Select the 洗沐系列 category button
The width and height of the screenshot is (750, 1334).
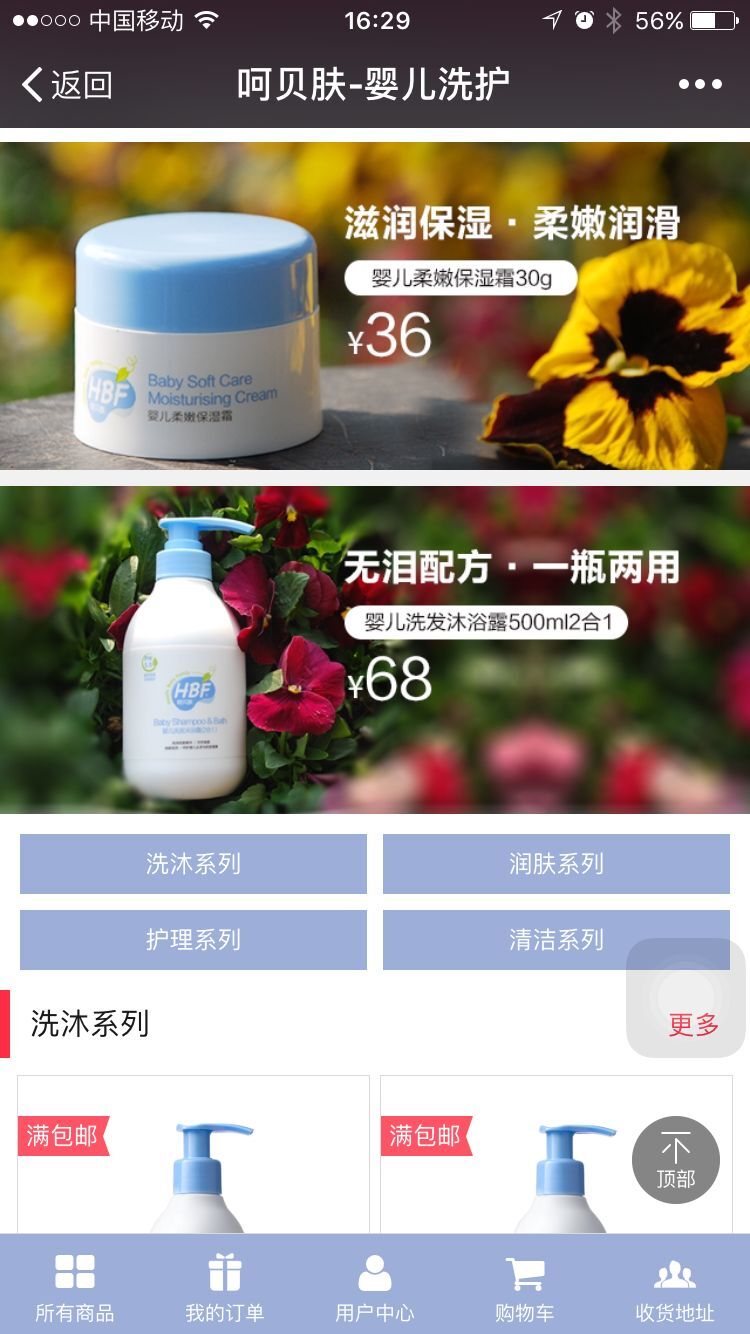[x=193, y=864]
